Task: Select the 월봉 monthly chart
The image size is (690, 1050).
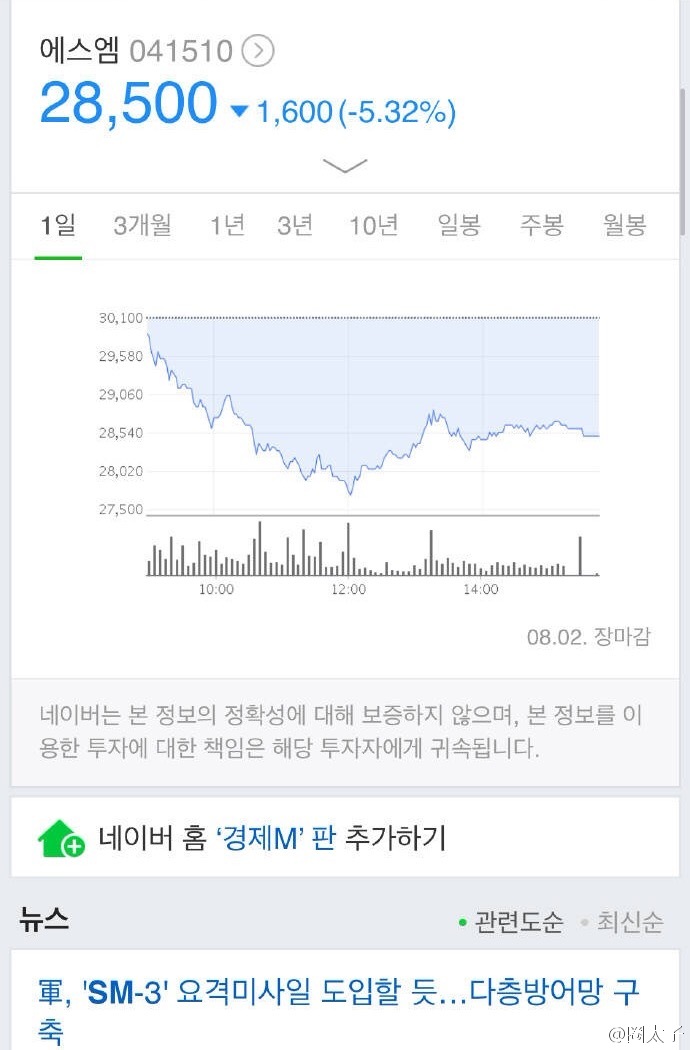Action: [x=624, y=225]
